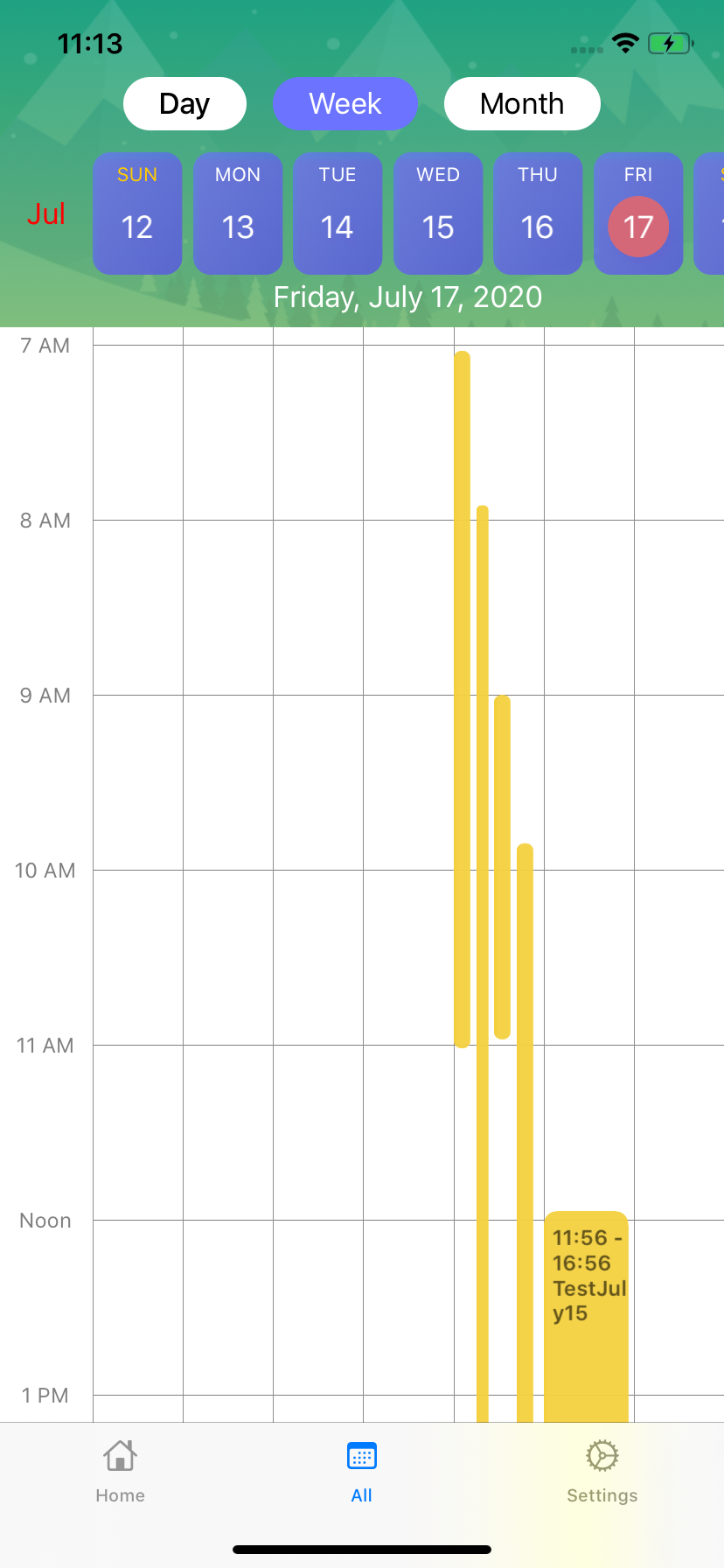Screen dimensions: 724x1568
Task: Switch to the Month view
Action: click(522, 104)
